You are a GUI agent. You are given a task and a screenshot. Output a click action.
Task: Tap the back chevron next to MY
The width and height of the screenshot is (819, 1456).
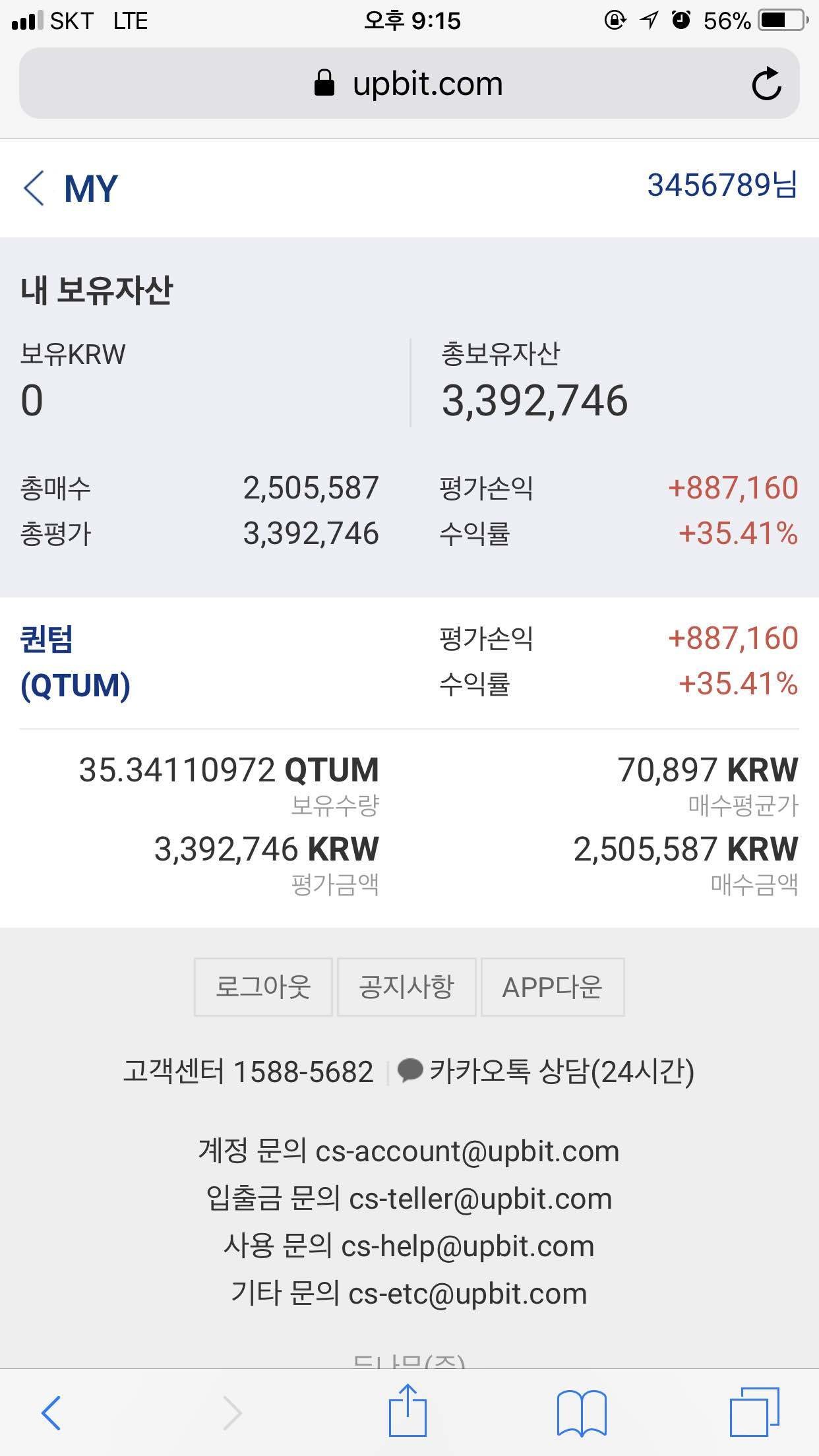pyautogui.click(x=32, y=189)
